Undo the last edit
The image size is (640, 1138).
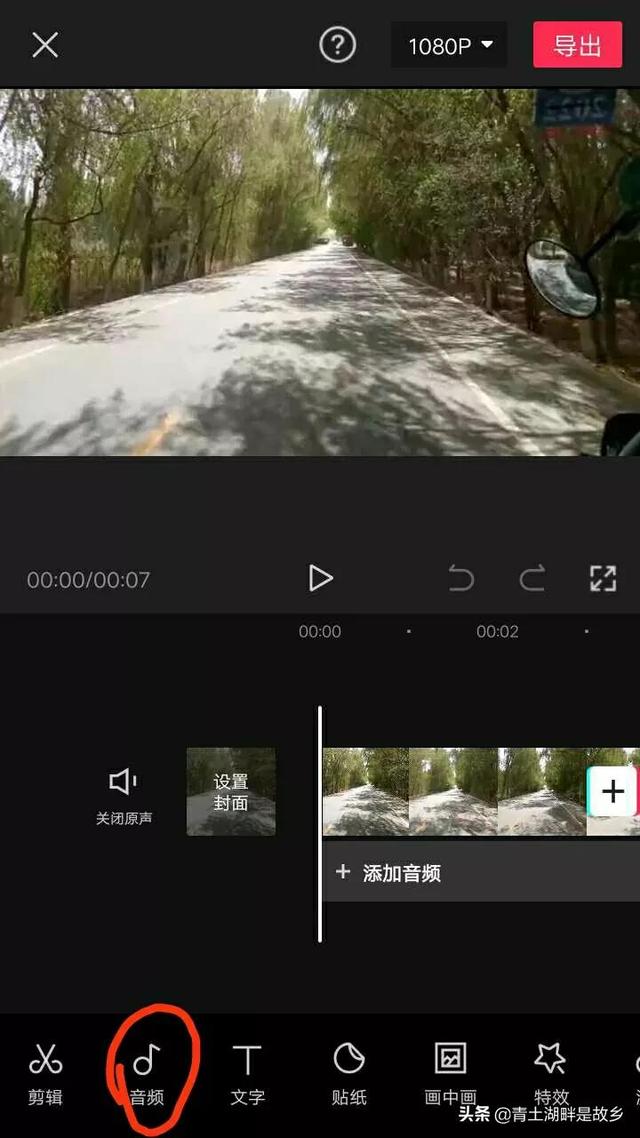[461, 578]
